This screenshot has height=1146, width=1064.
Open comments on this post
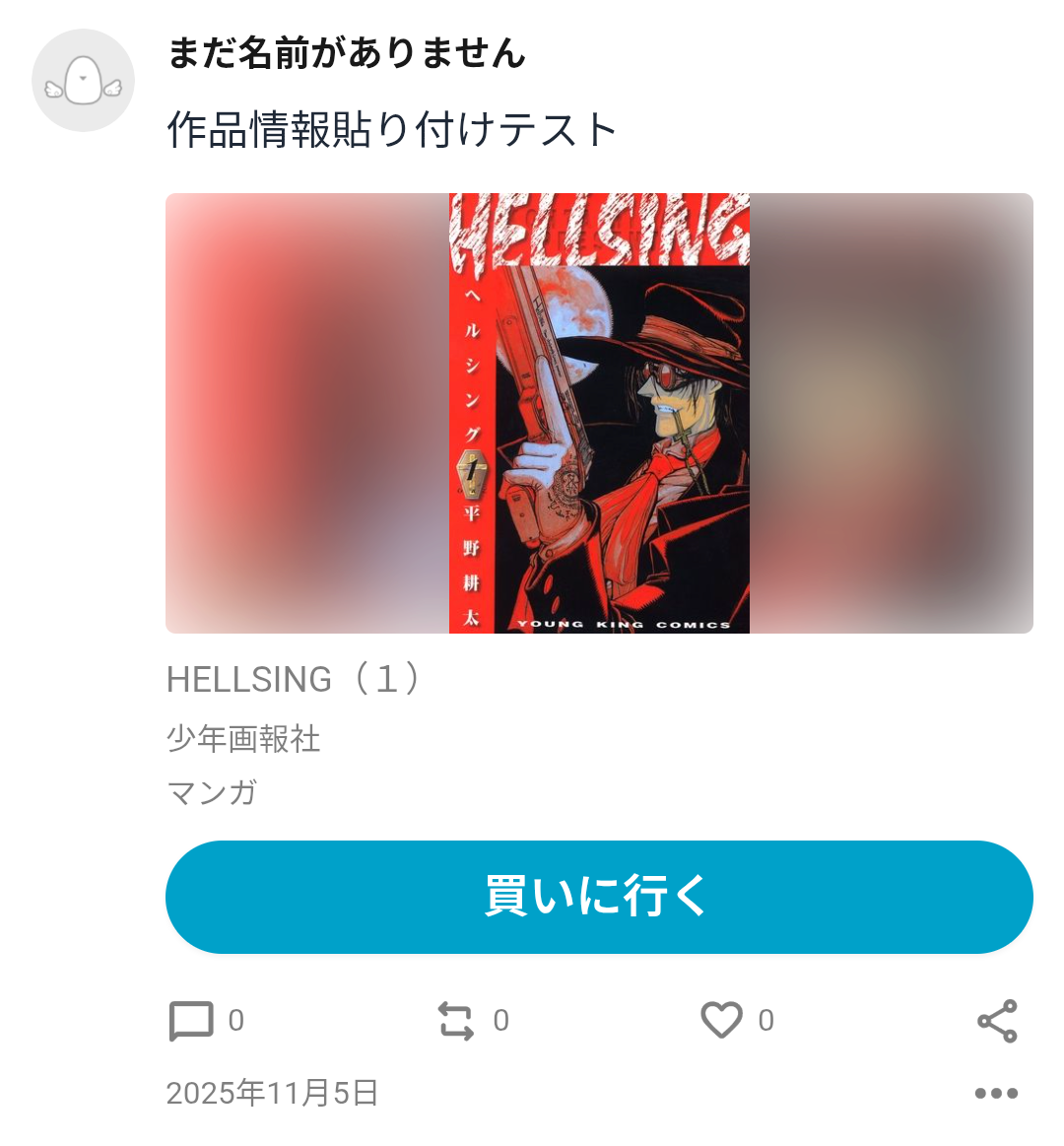click(x=191, y=1021)
